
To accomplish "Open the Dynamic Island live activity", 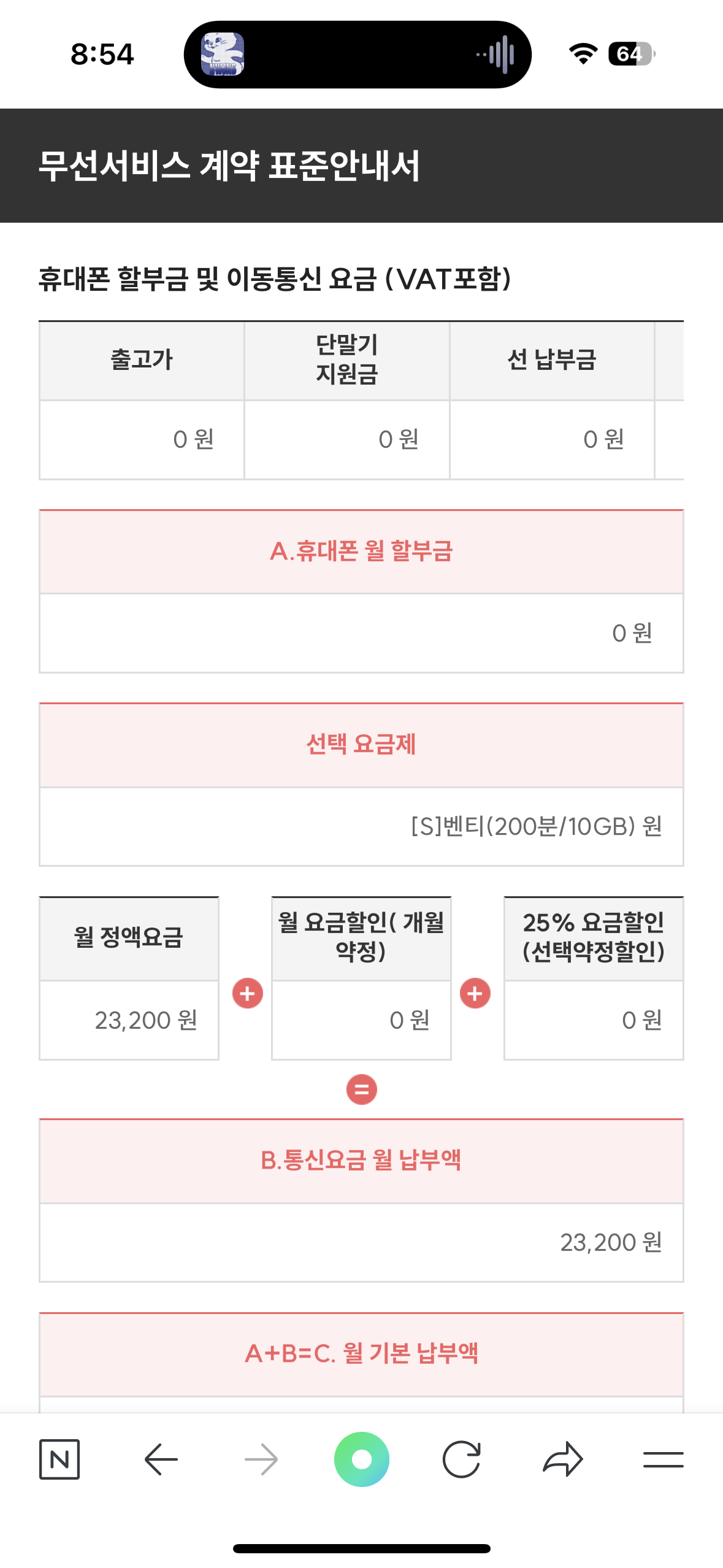I will click(x=358, y=55).
